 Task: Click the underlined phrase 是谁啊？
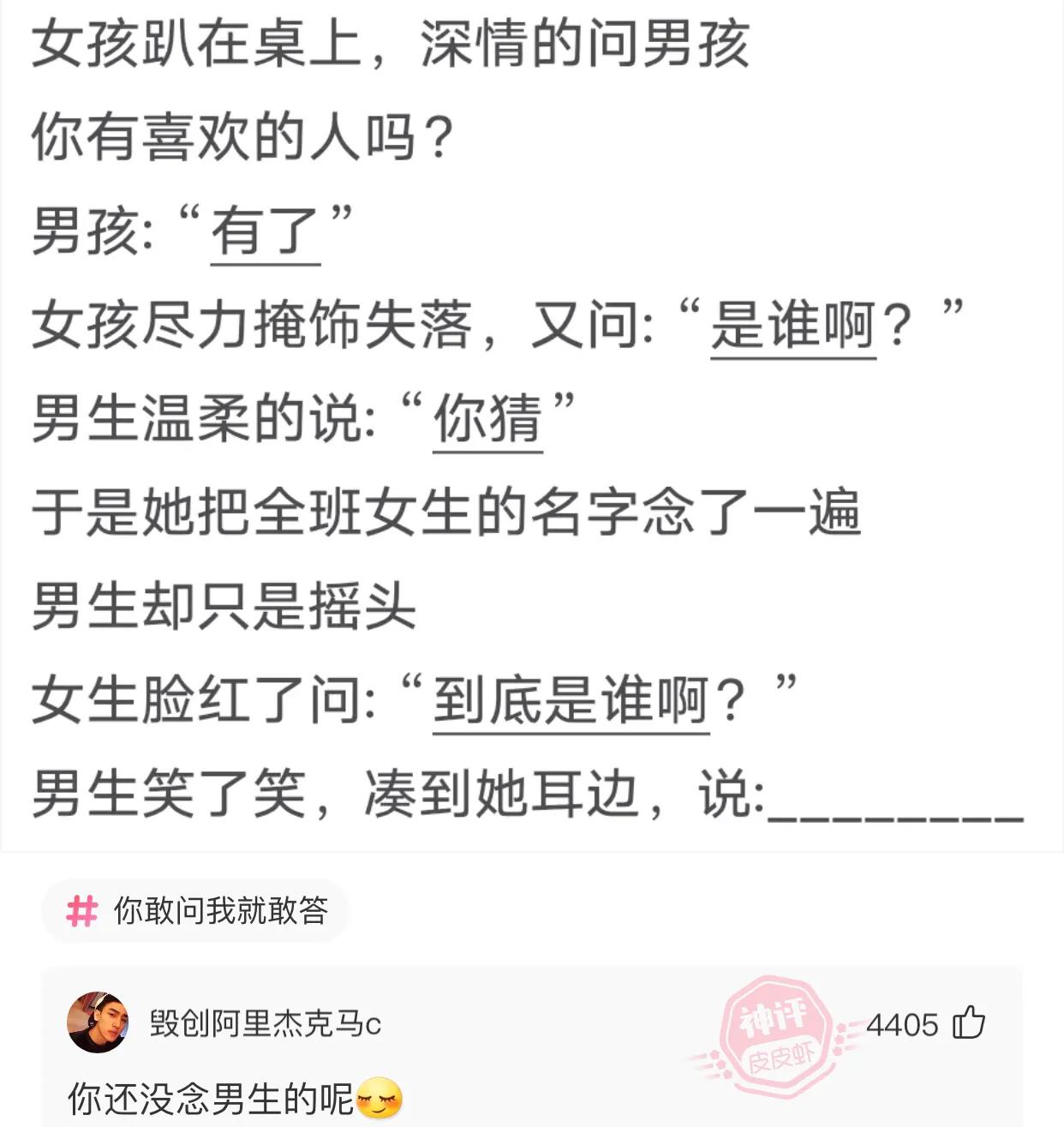tap(792, 324)
